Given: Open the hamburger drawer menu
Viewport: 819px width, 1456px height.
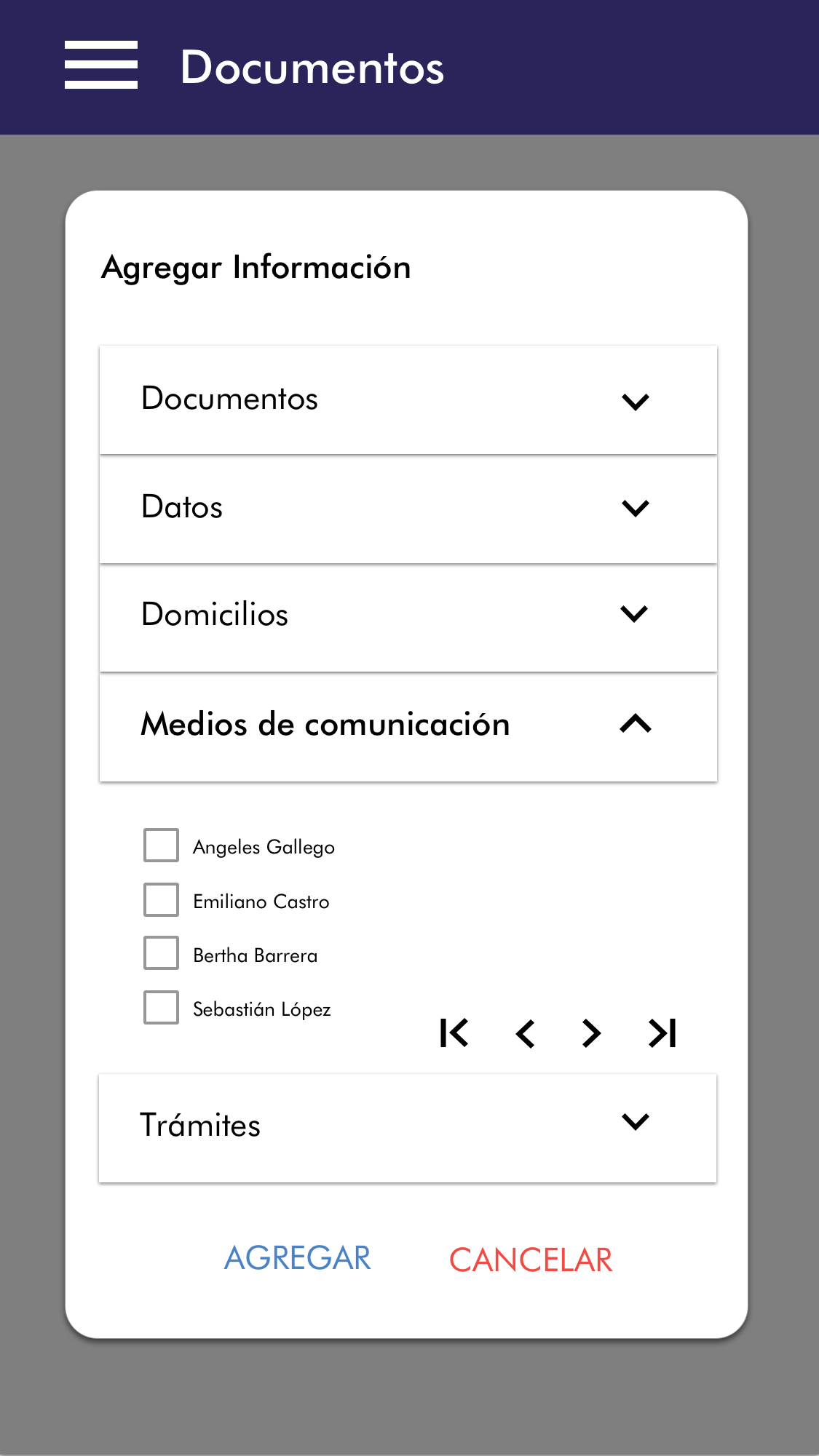Looking at the screenshot, I should [100, 65].
